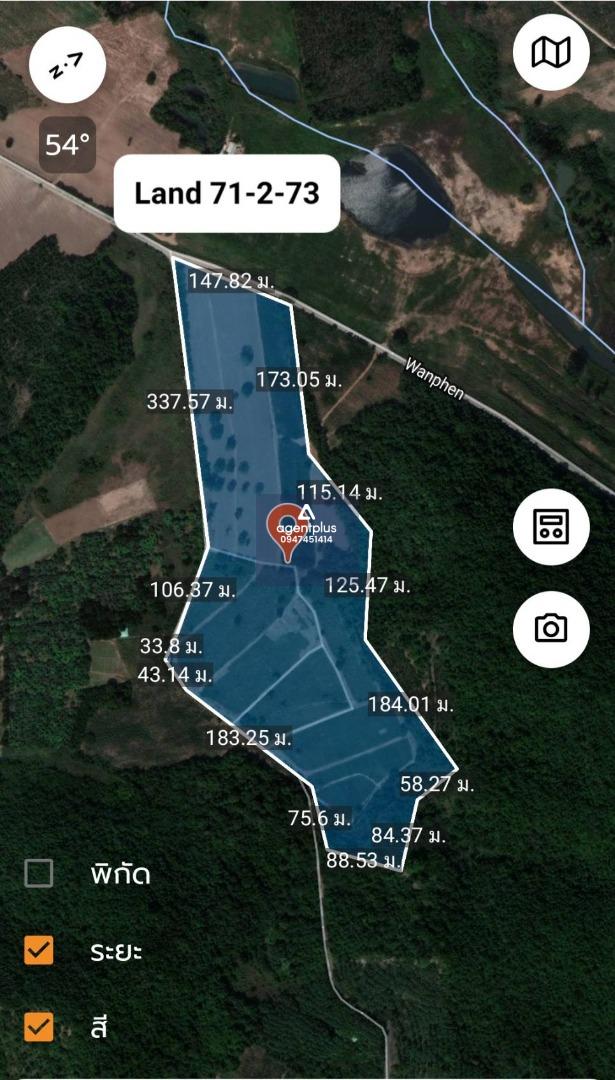Open the Land 71-2-73 label
Screen dimensions: 615x1080
click(227, 194)
